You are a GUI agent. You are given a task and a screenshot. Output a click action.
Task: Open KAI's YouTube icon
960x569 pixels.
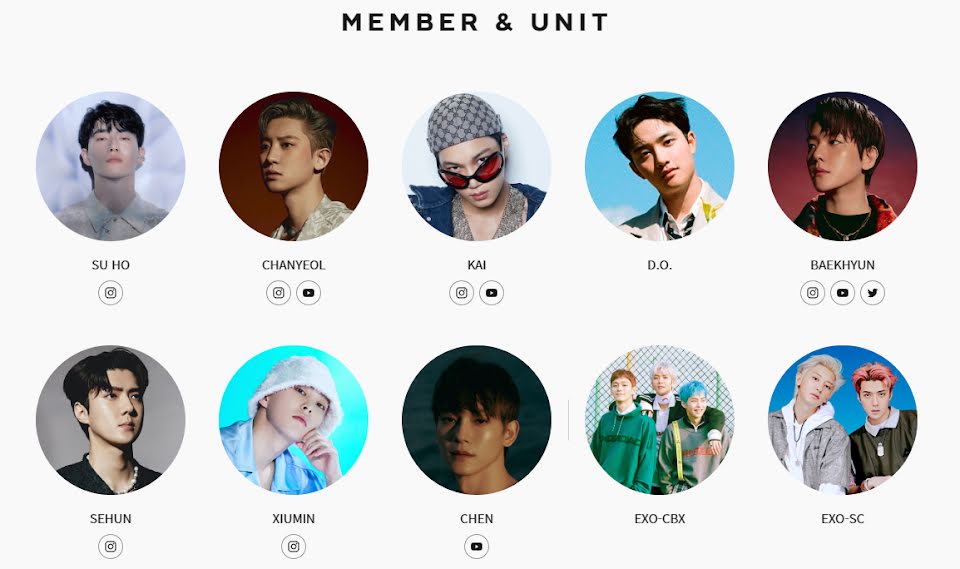[x=491, y=293]
